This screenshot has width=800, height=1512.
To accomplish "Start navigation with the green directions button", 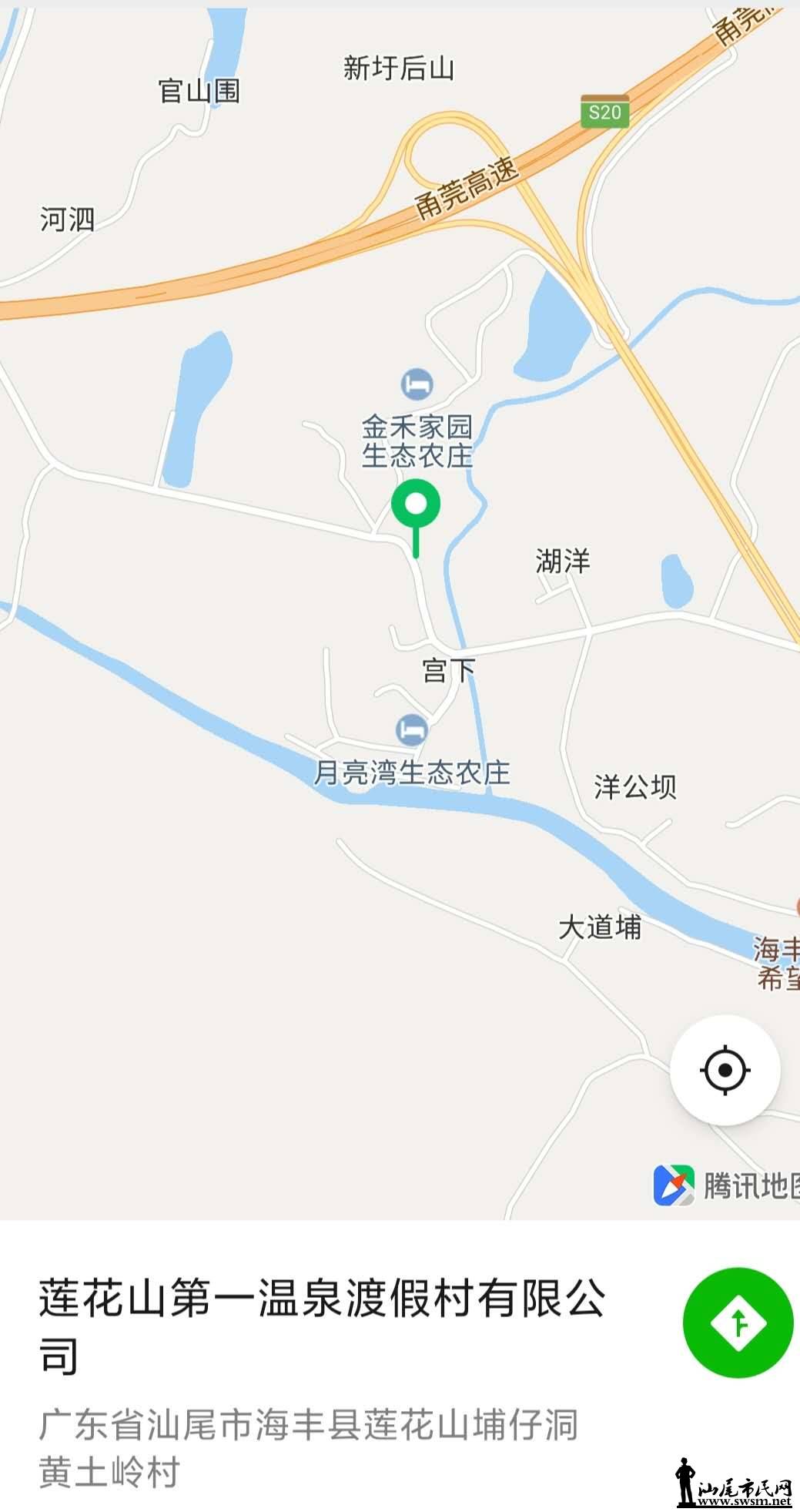I will pyautogui.click(x=738, y=1323).
